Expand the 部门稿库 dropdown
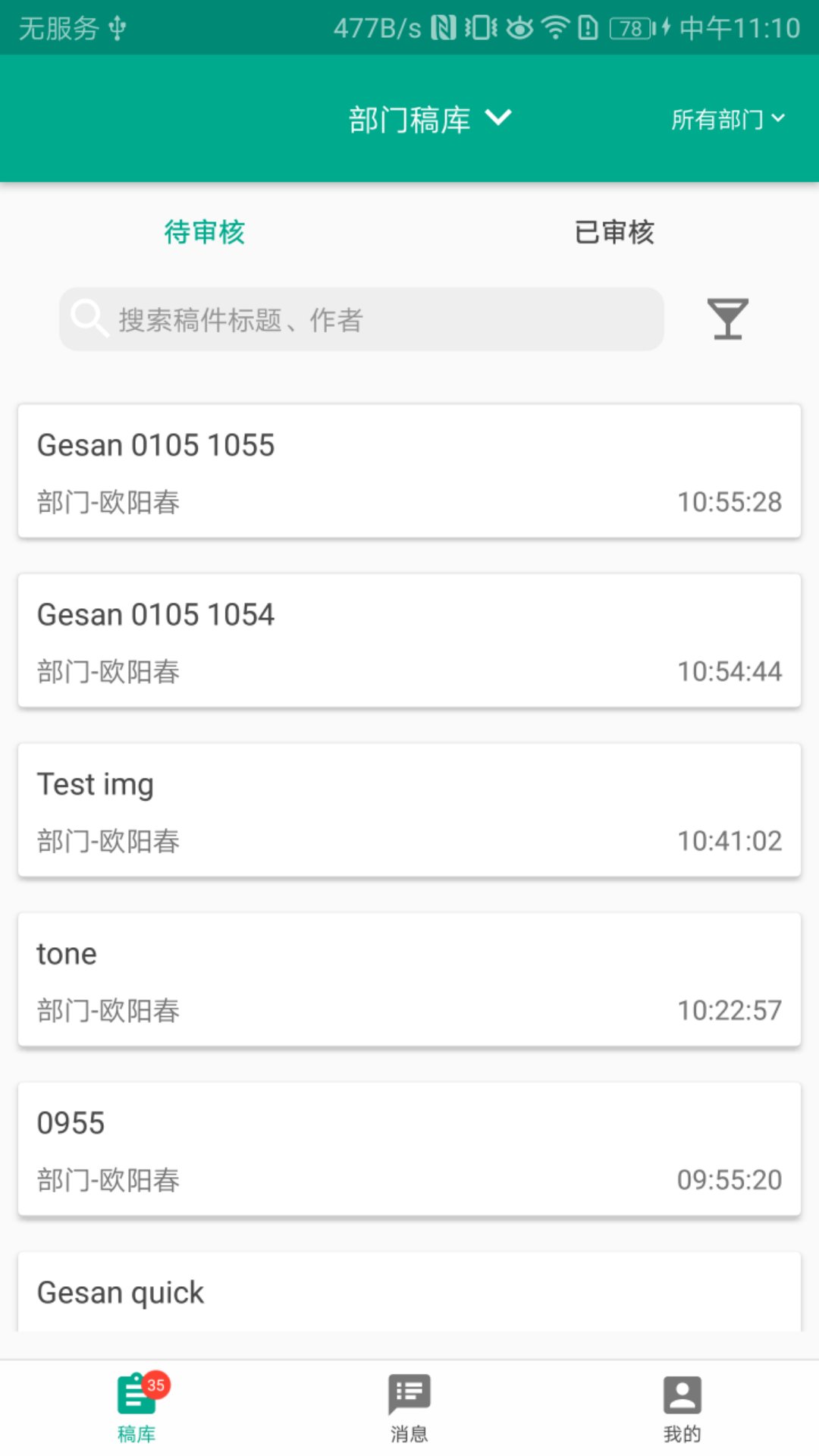Image resolution: width=819 pixels, height=1456 pixels. click(x=430, y=119)
